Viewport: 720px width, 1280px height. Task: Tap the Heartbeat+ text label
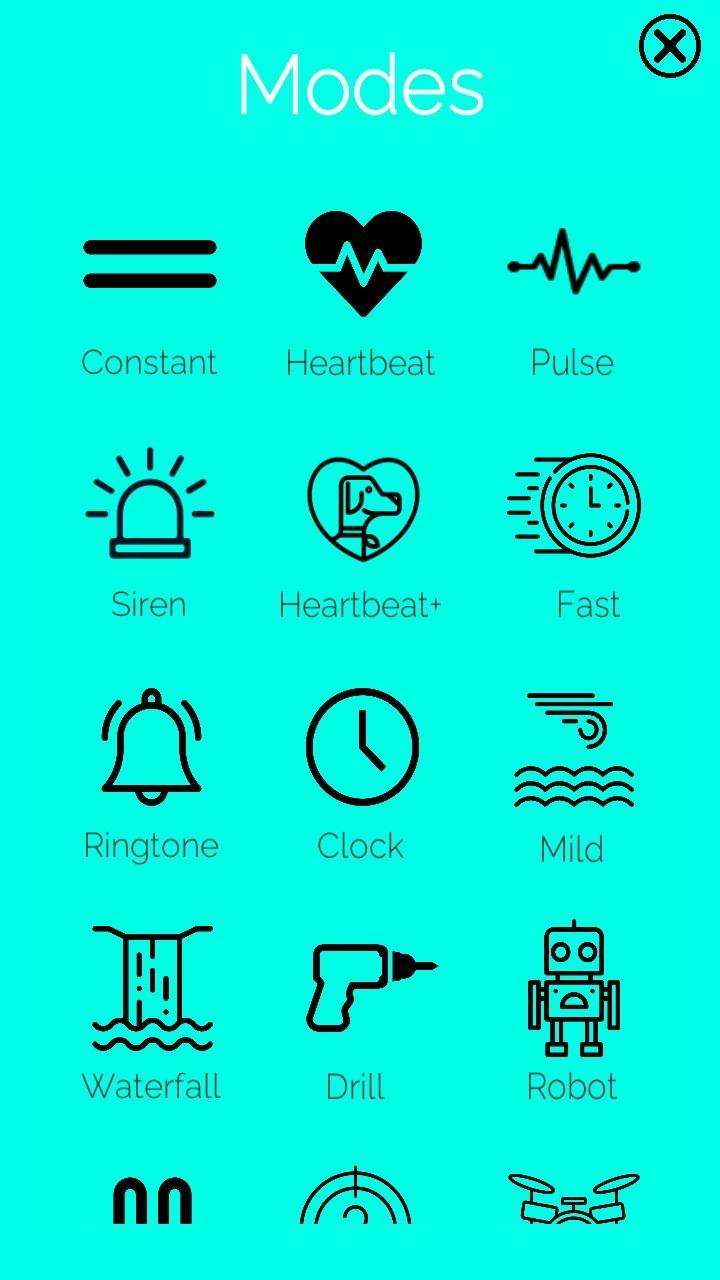coord(362,603)
